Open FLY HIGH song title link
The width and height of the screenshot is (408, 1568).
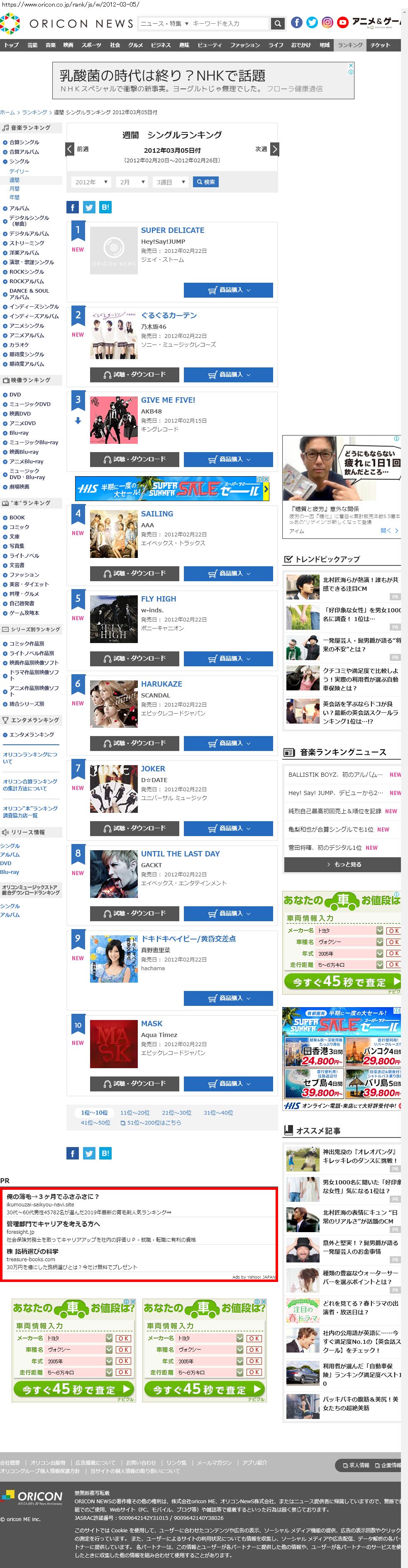pos(158,598)
